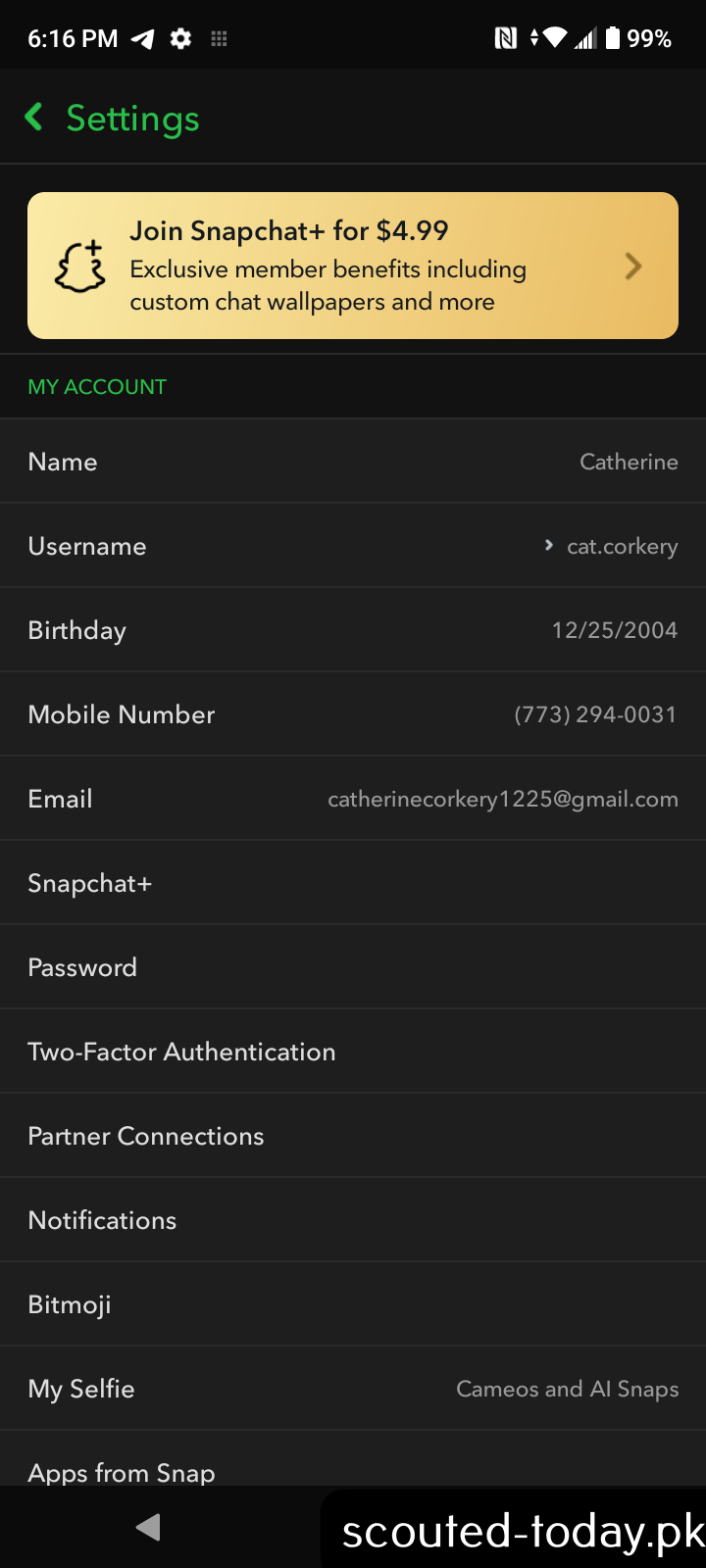This screenshot has width=706, height=1568.
Task: Tap the system back button
Action: click(x=149, y=1527)
